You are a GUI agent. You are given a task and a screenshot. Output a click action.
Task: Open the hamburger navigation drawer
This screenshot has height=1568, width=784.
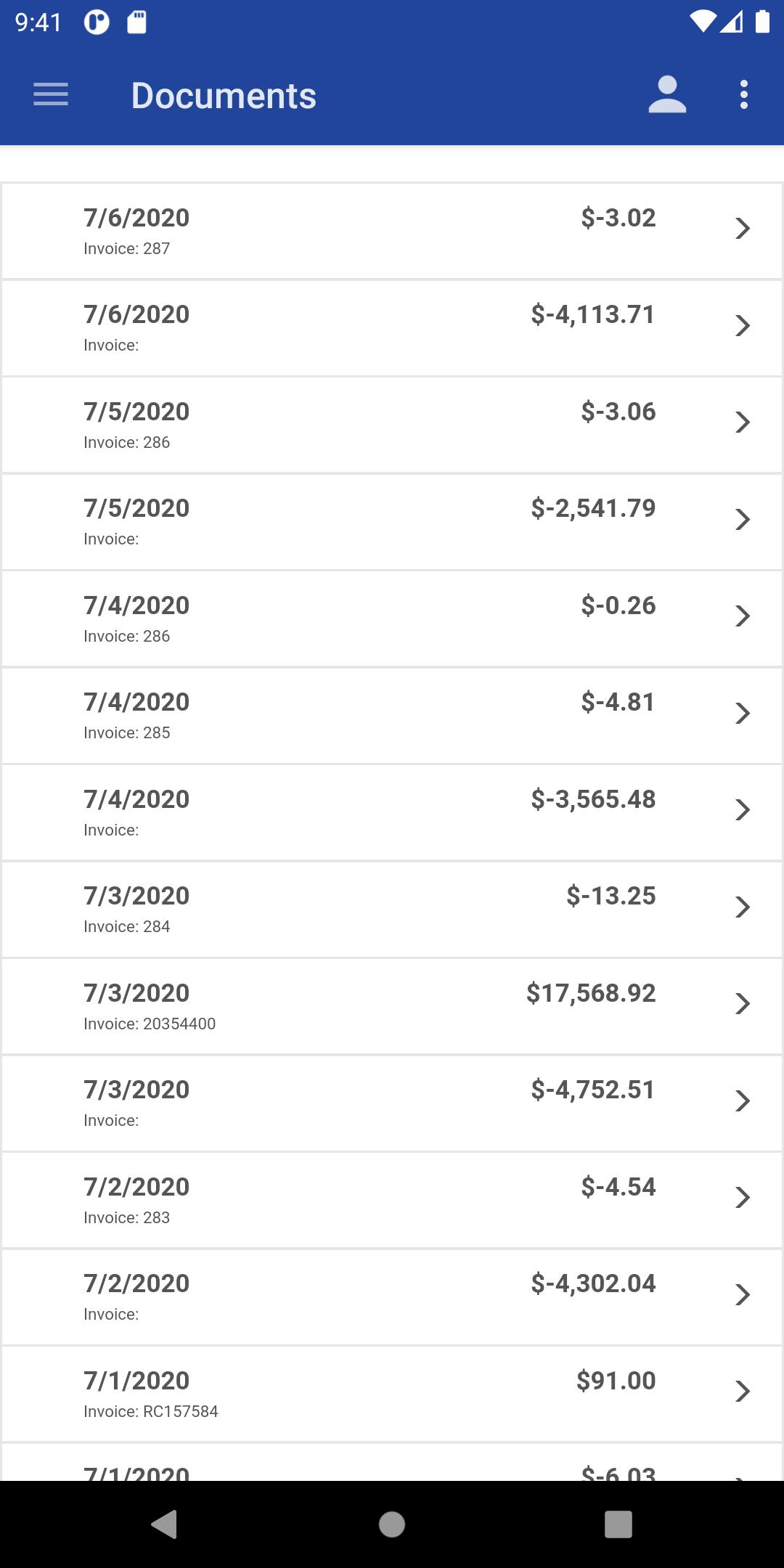pyautogui.click(x=51, y=95)
